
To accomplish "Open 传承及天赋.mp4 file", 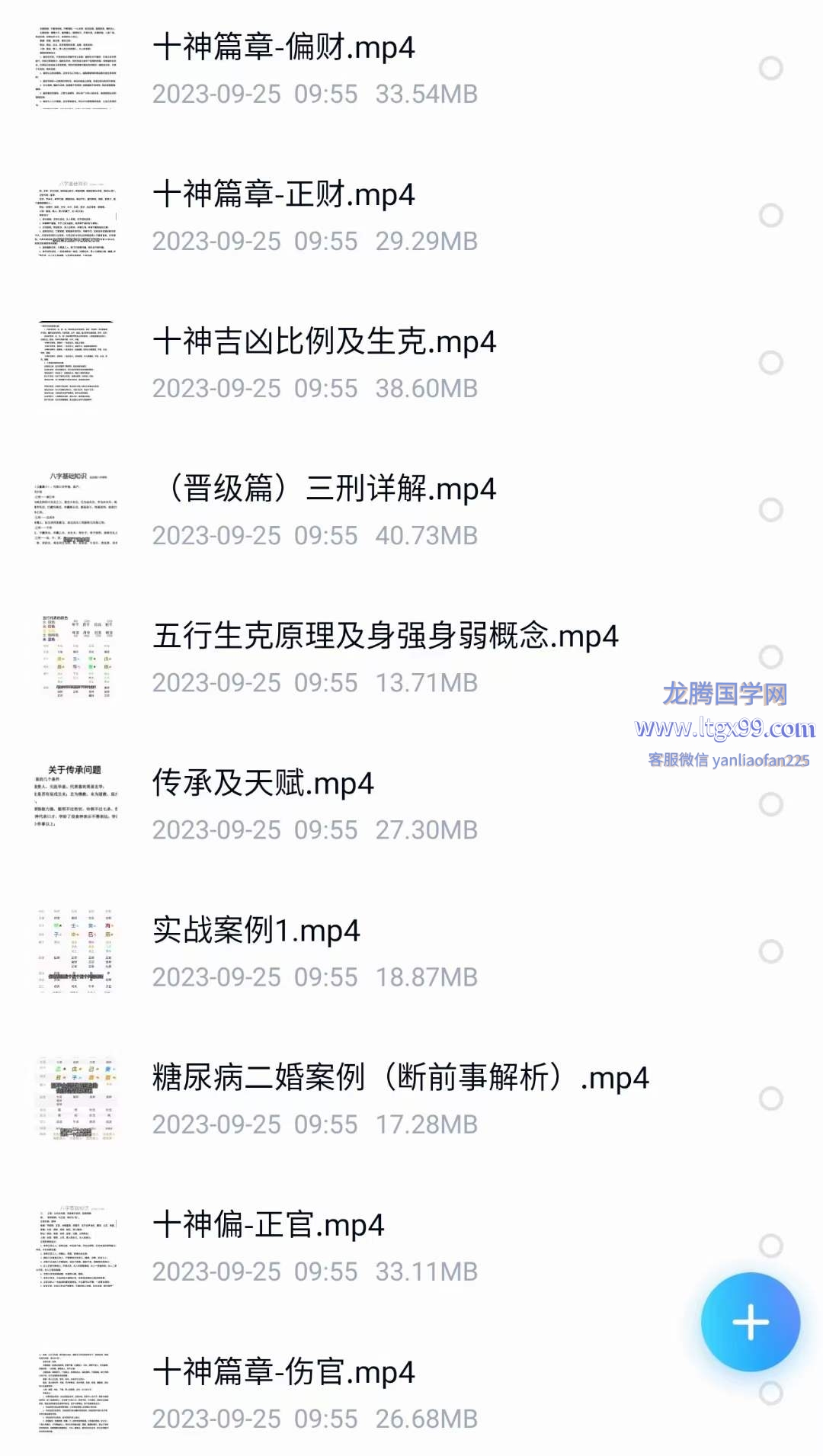I will [263, 784].
